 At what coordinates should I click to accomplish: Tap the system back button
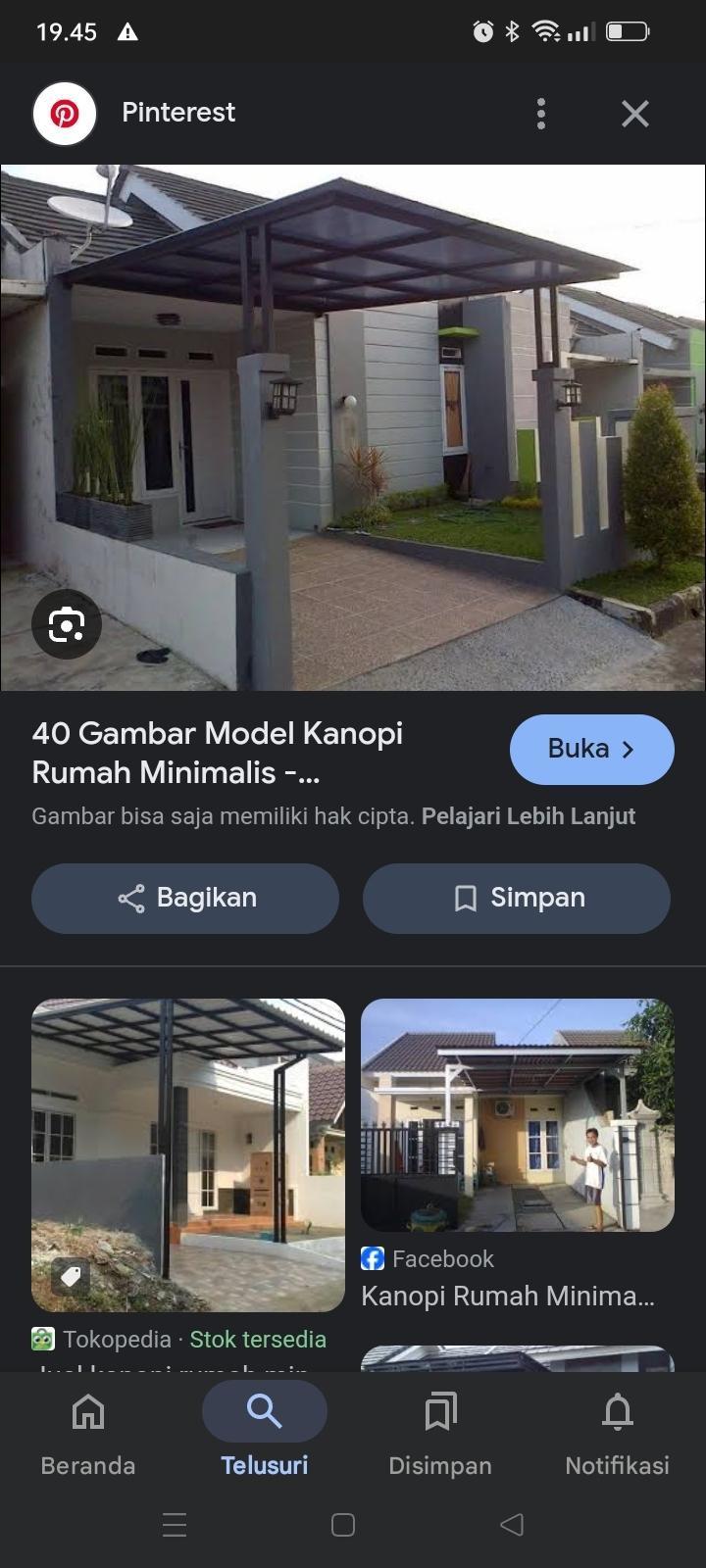(511, 1524)
